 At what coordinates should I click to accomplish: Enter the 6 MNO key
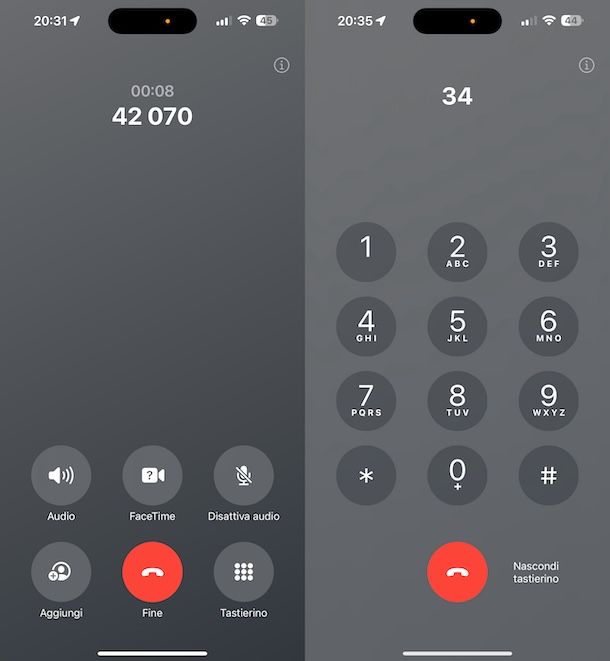[x=548, y=326]
